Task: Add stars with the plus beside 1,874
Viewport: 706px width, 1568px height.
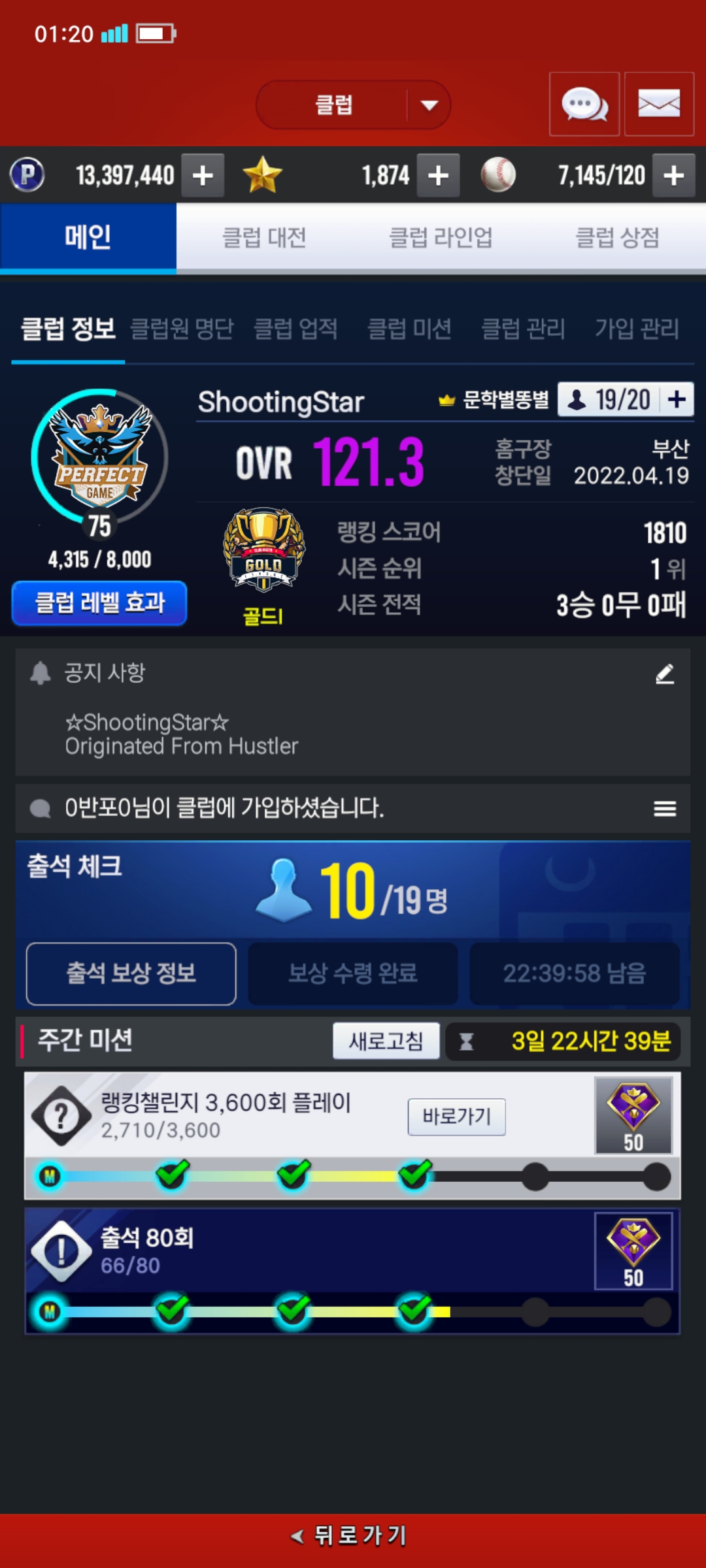Action: click(438, 175)
